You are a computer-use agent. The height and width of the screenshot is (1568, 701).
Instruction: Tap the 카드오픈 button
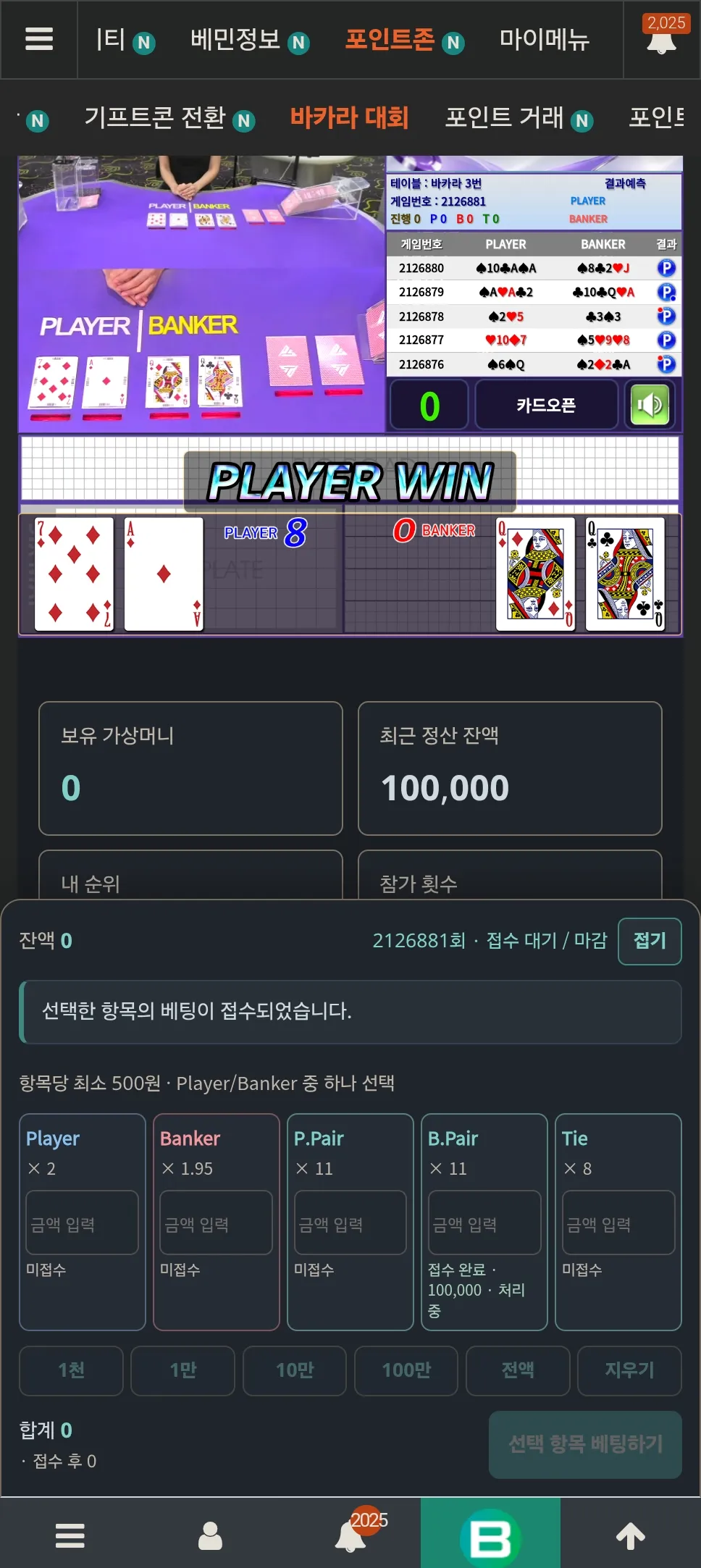click(546, 406)
